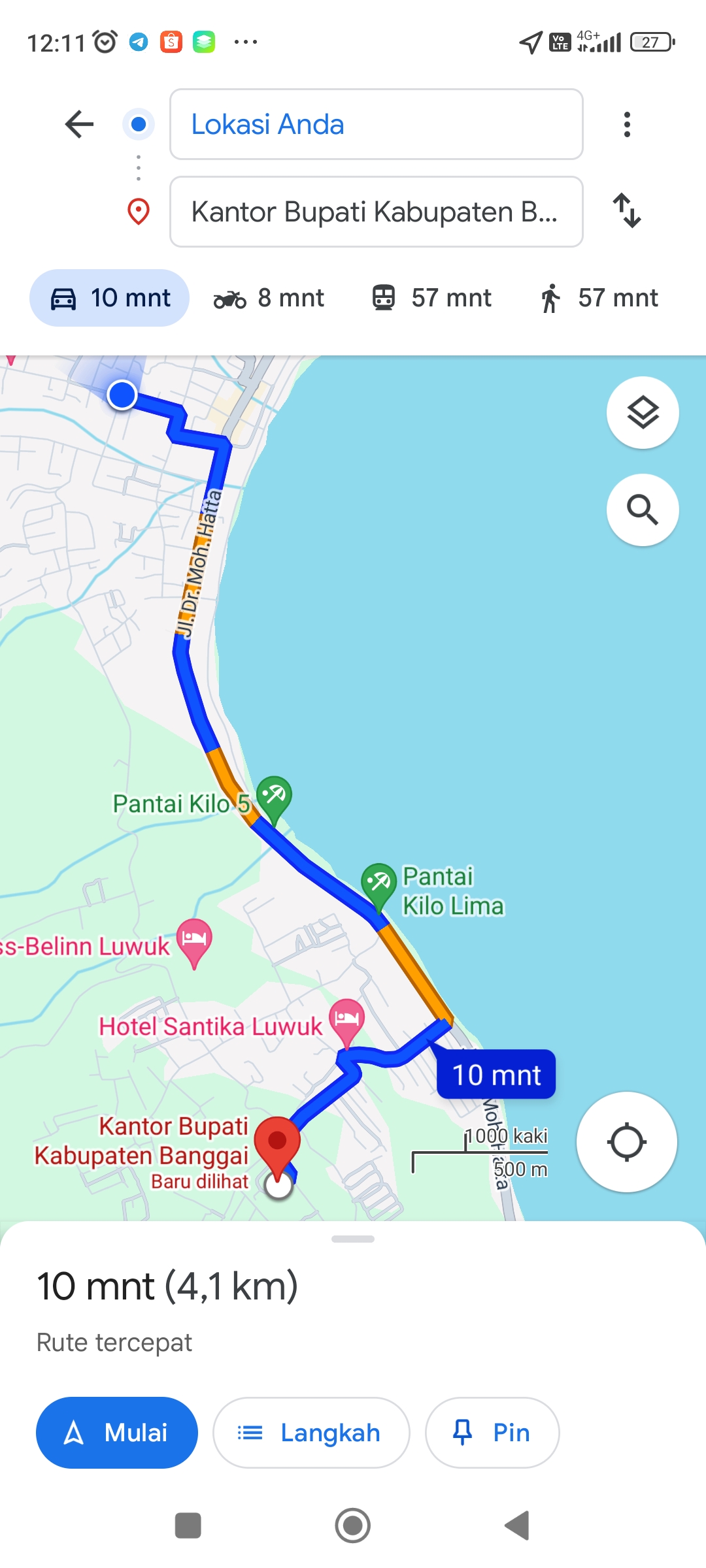Search along the route
The image size is (706, 1568).
click(643, 510)
